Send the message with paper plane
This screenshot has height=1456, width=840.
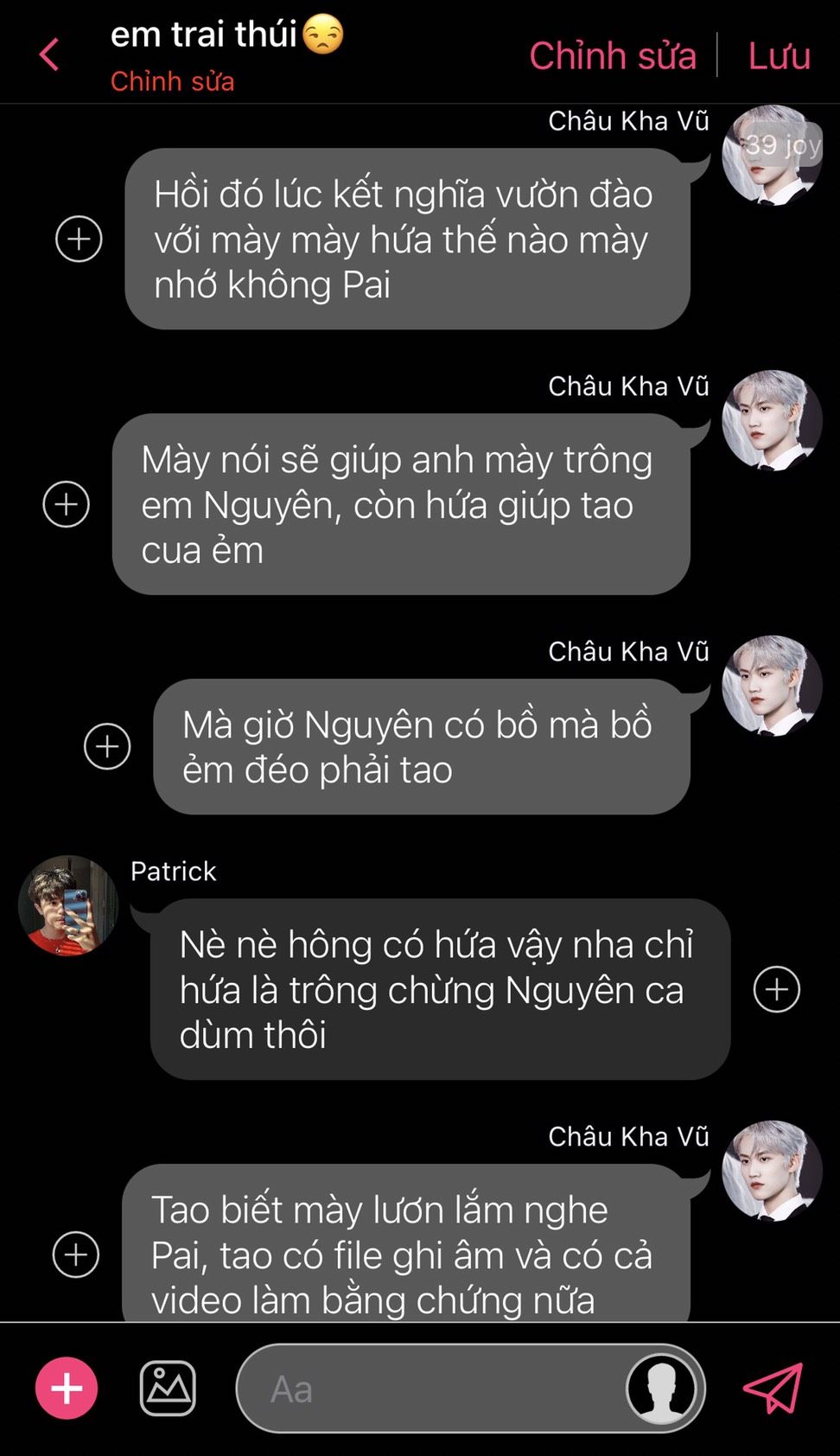[773, 1389]
